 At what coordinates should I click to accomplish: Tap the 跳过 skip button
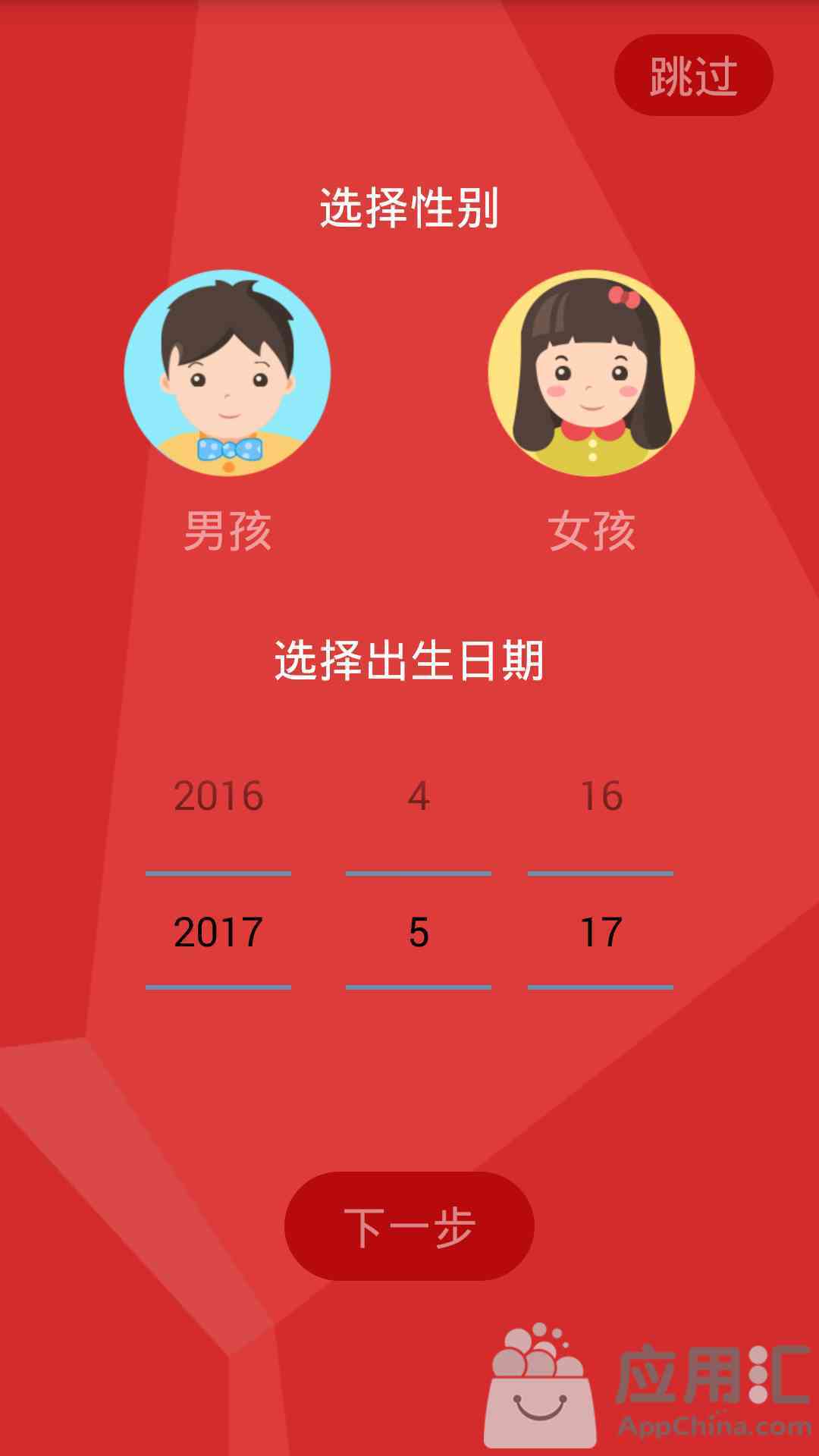[x=693, y=75]
